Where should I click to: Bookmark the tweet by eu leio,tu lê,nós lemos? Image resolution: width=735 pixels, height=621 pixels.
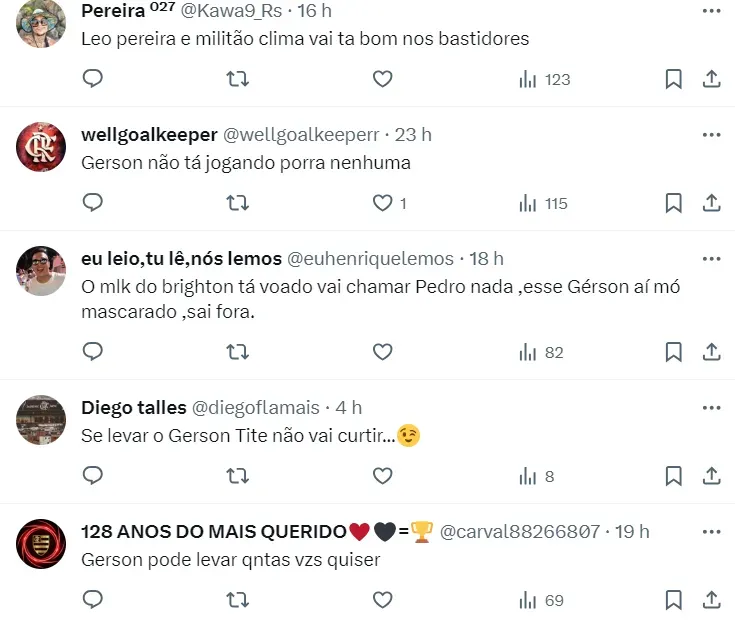click(674, 352)
